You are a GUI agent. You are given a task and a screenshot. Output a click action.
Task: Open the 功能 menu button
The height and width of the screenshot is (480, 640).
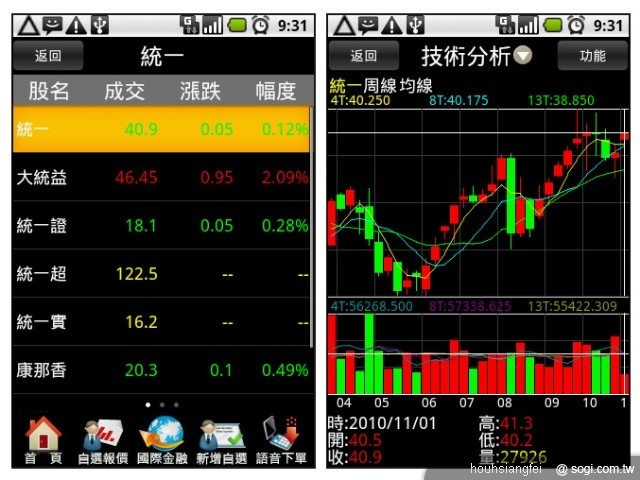pos(593,56)
